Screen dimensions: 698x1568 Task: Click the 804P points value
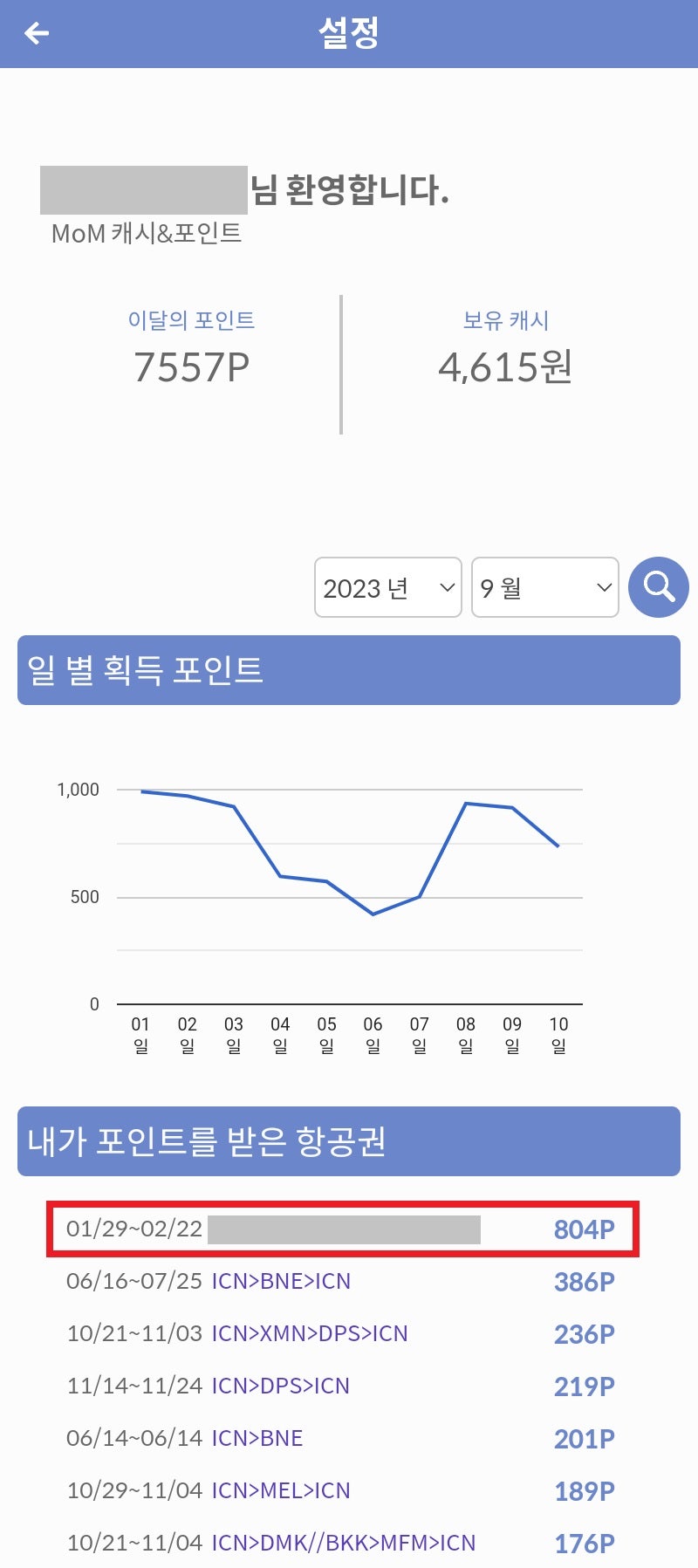click(584, 1230)
